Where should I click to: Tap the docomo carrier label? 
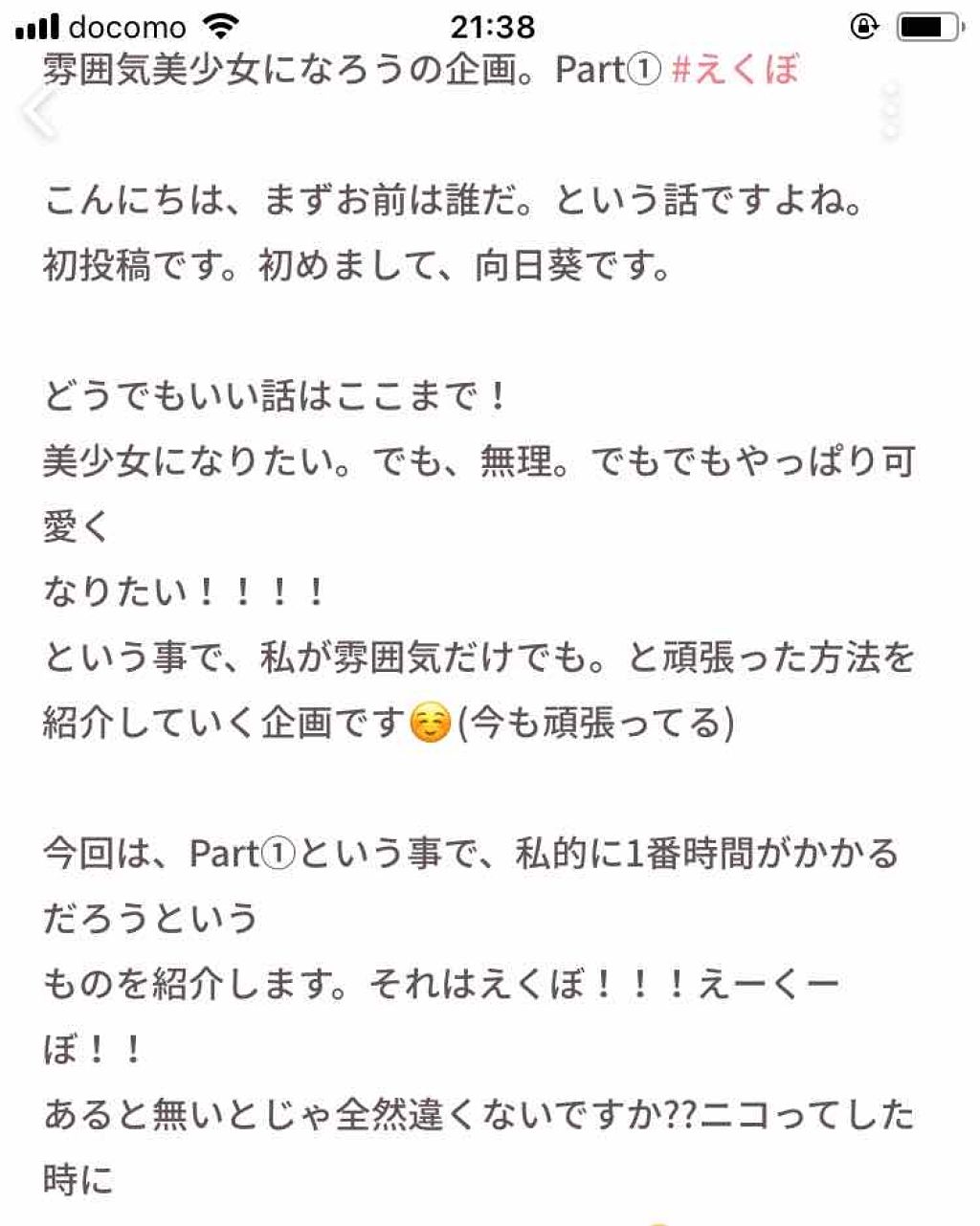pyautogui.click(x=124, y=27)
